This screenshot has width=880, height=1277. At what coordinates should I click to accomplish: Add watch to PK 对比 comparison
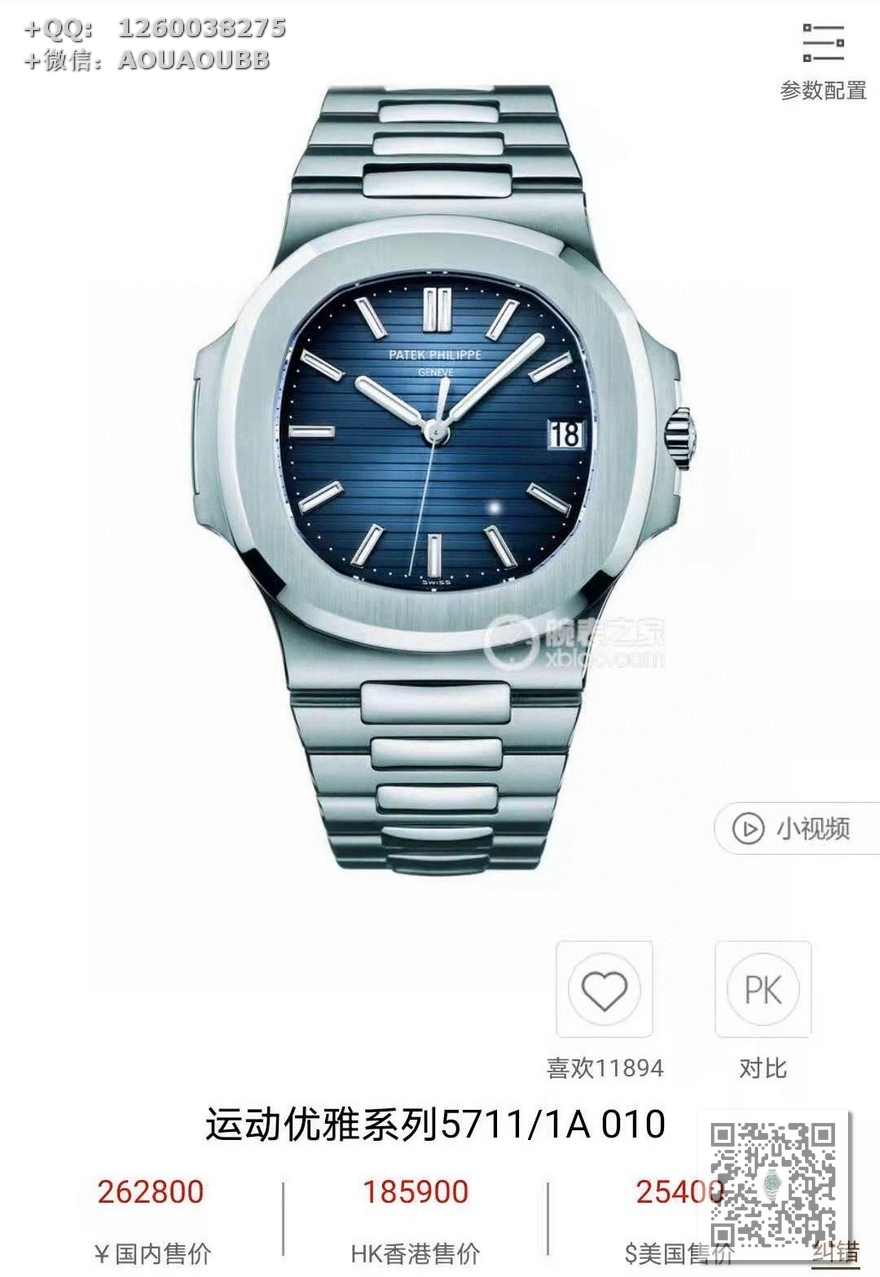[x=763, y=990]
